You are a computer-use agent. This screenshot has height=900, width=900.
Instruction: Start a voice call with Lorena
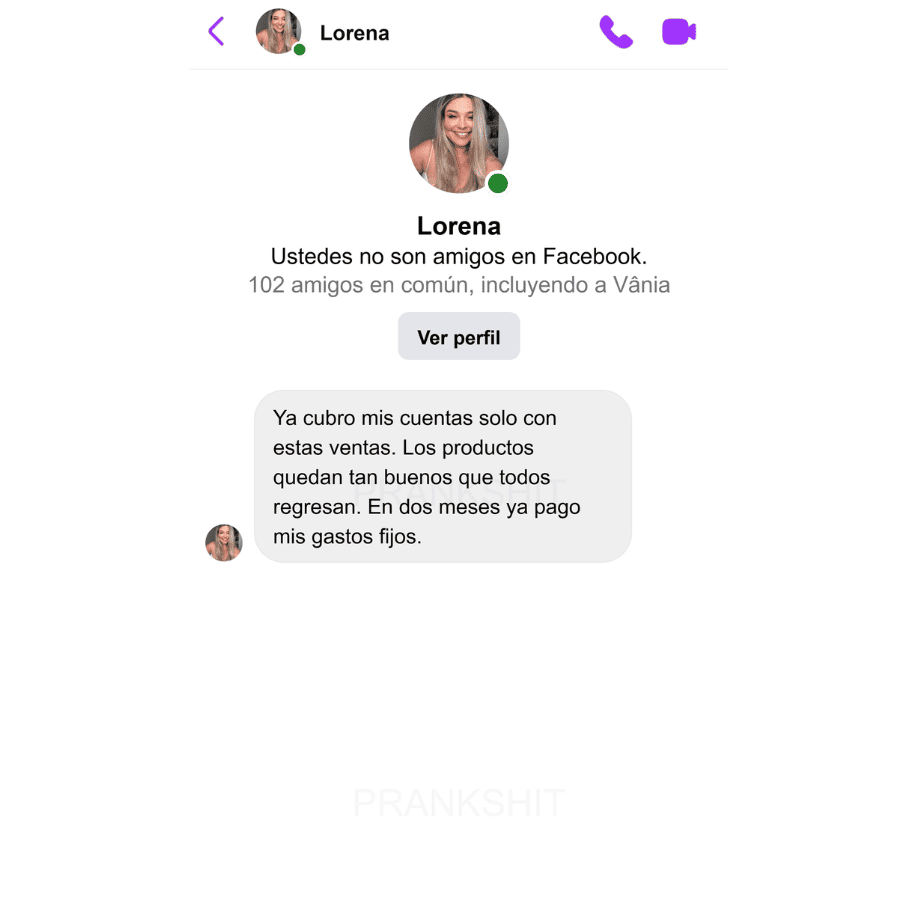pos(616,32)
